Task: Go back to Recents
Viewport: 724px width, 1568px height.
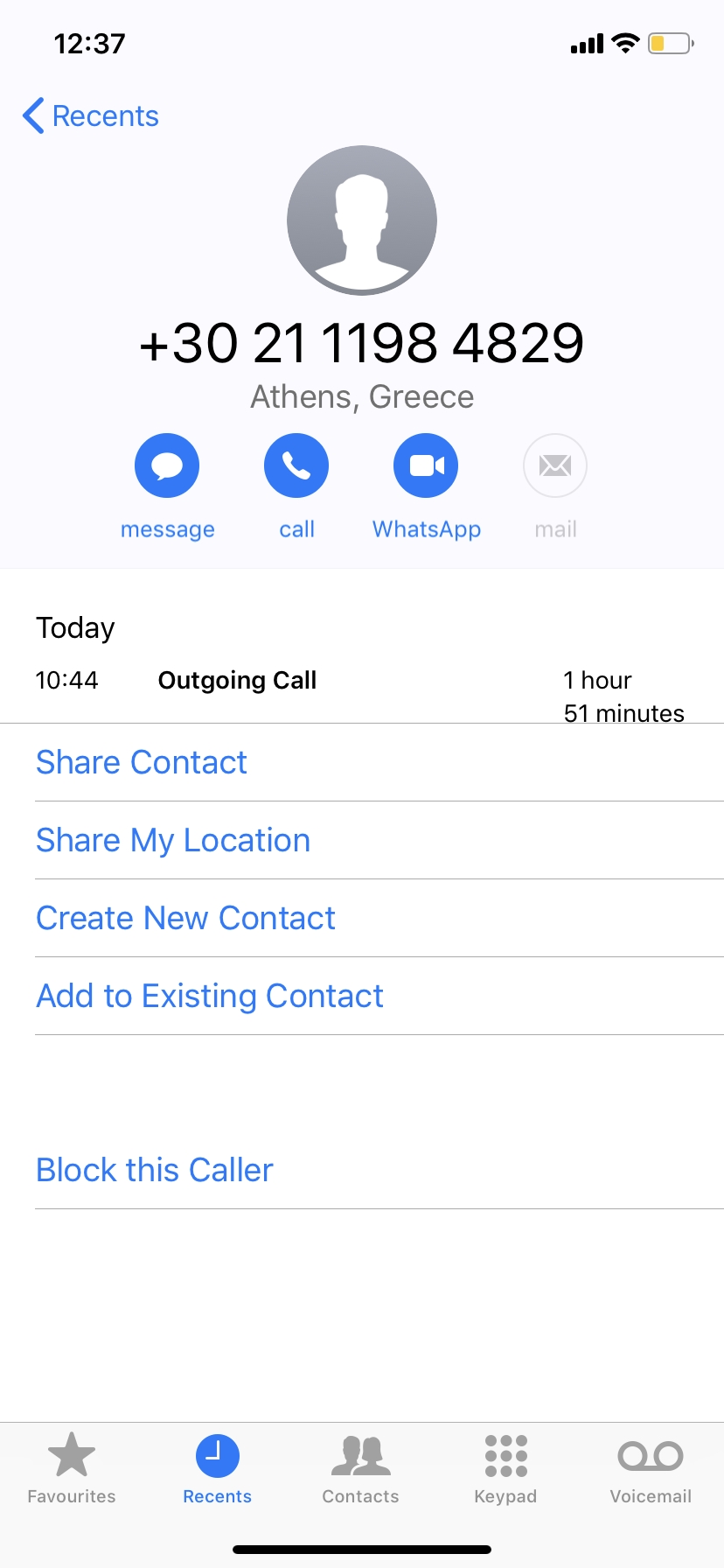Action: [x=91, y=115]
